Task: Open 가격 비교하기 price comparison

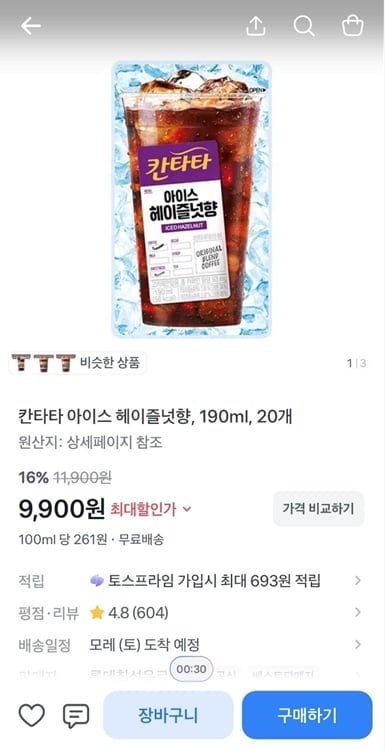Action: tap(319, 508)
